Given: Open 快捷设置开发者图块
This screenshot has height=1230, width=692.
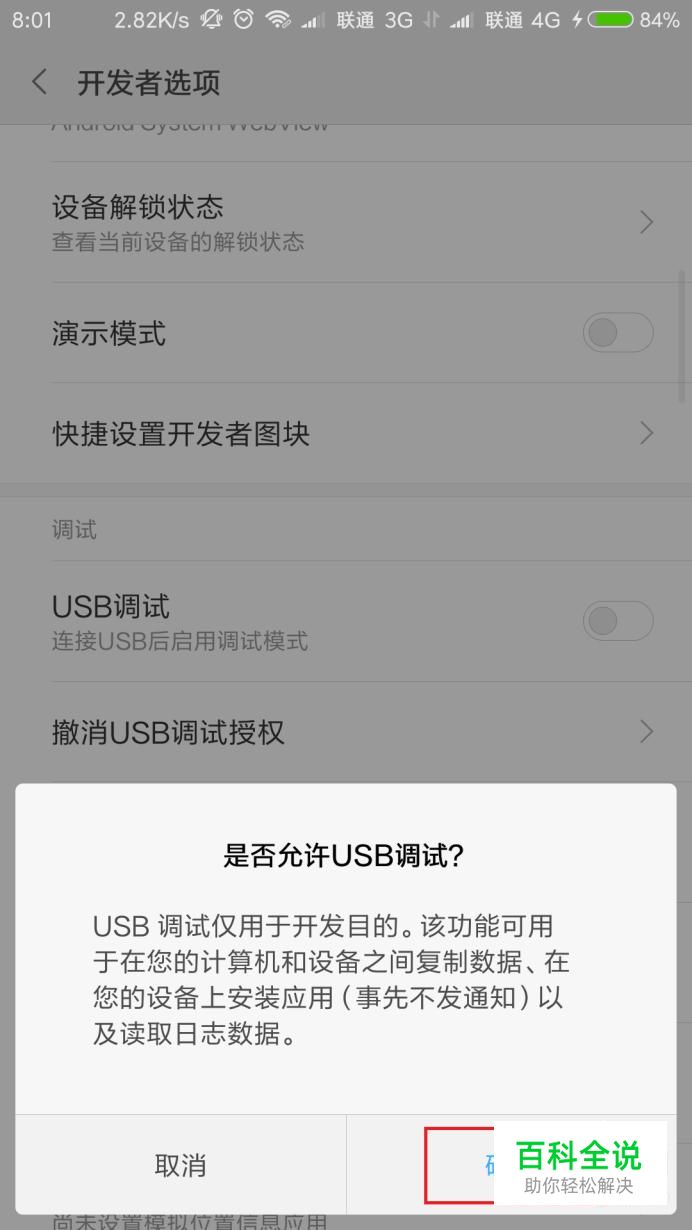Looking at the screenshot, I should pyautogui.click(x=346, y=433).
